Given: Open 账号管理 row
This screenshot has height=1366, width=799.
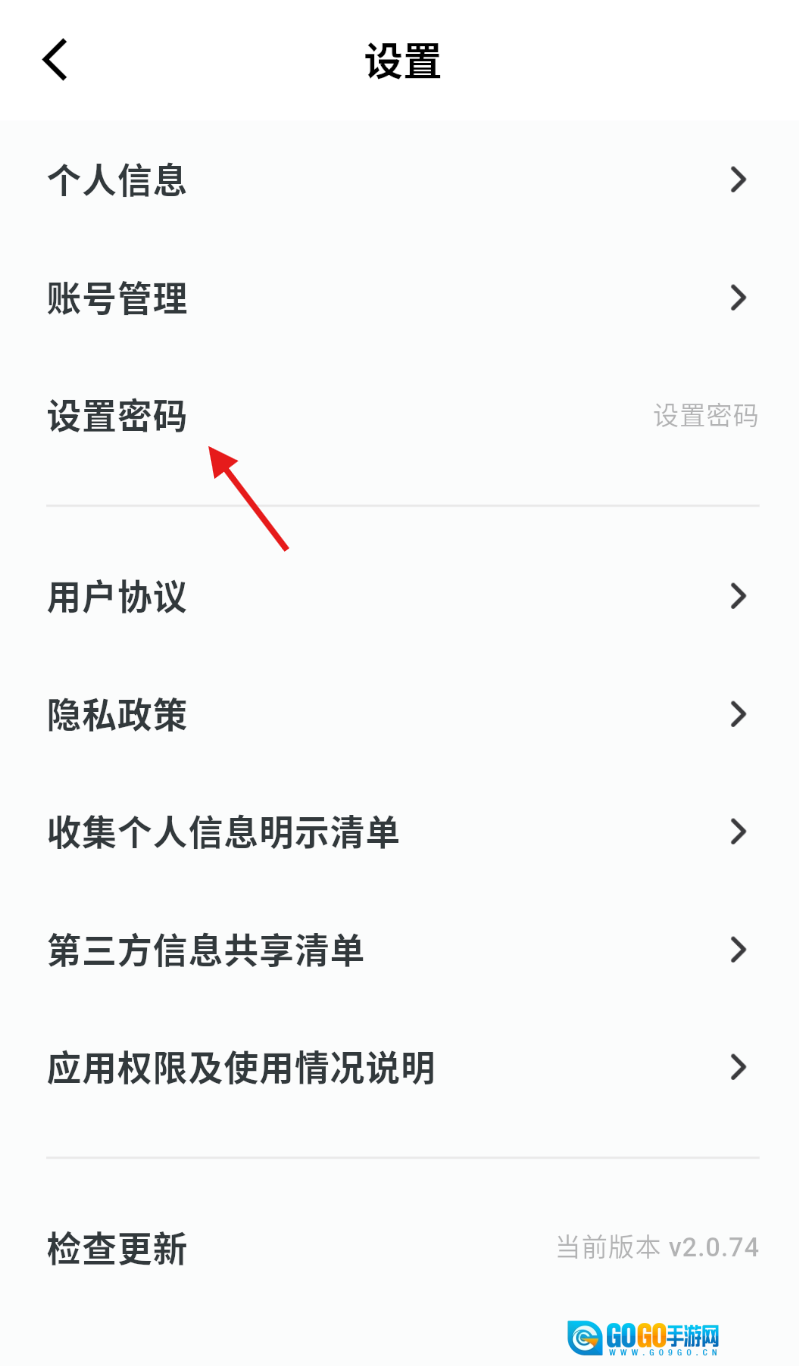Looking at the screenshot, I should click(x=400, y=298).
